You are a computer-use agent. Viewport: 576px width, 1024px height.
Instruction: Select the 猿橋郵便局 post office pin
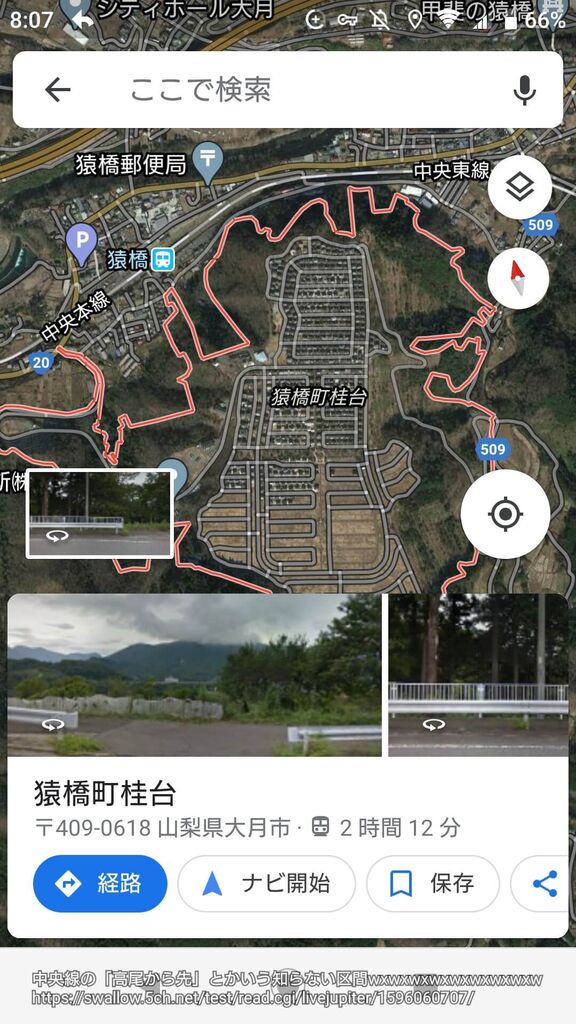point(210,163)
